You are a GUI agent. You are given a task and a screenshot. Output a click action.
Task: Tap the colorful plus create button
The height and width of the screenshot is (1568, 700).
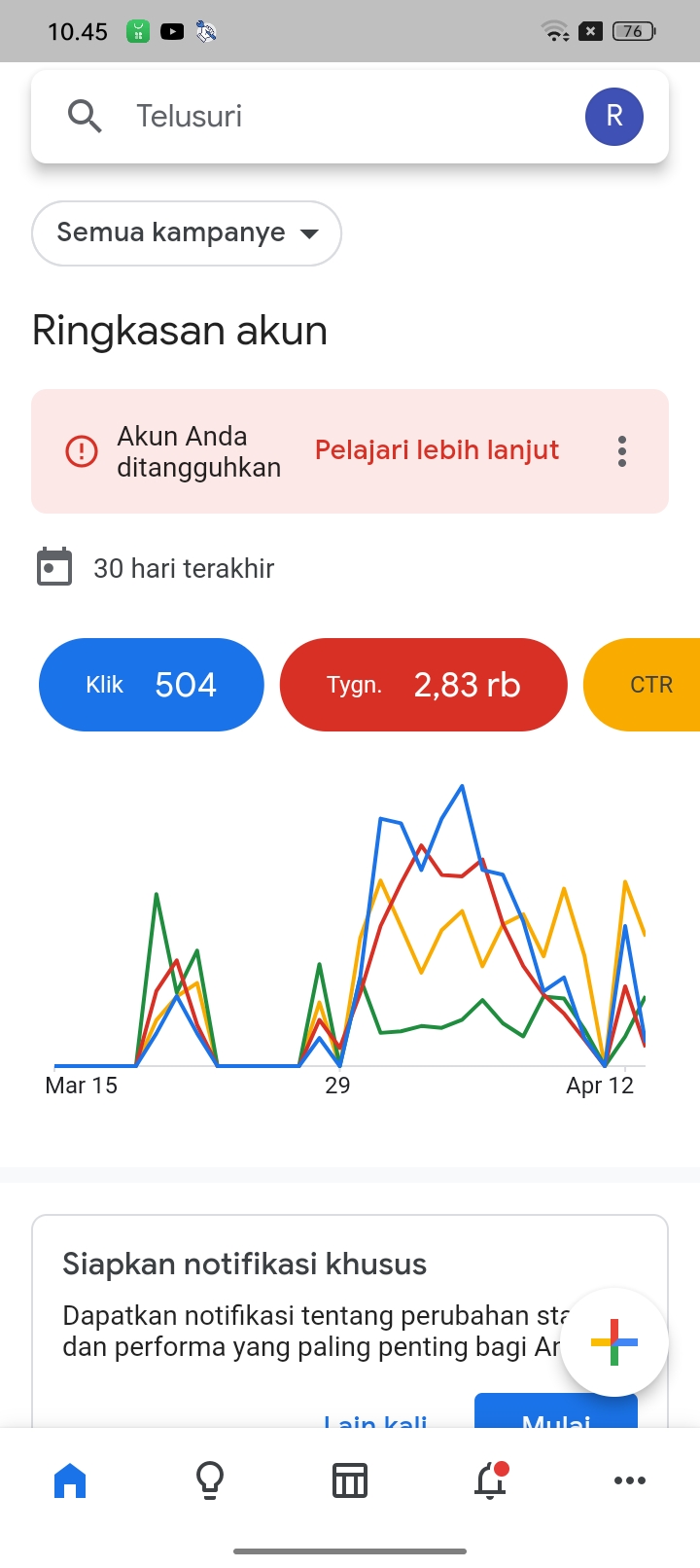pyautogui.click(x=614, y=1342)
